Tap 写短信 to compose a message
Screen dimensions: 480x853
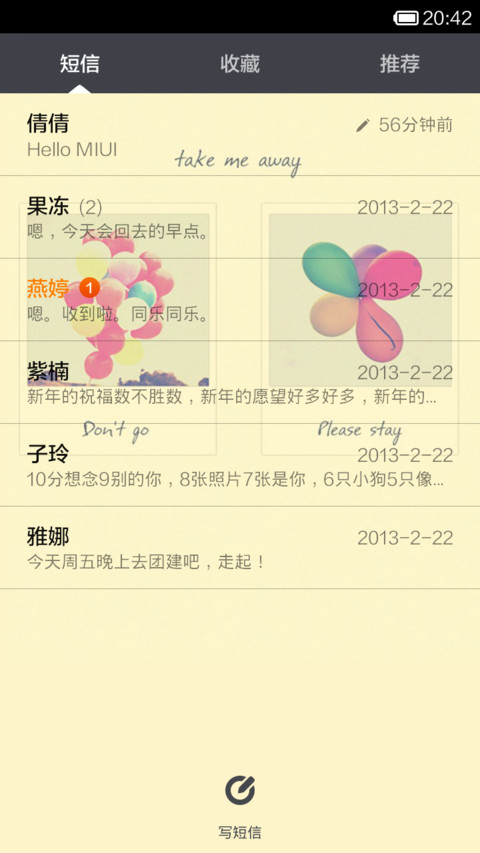click(240, 806)
